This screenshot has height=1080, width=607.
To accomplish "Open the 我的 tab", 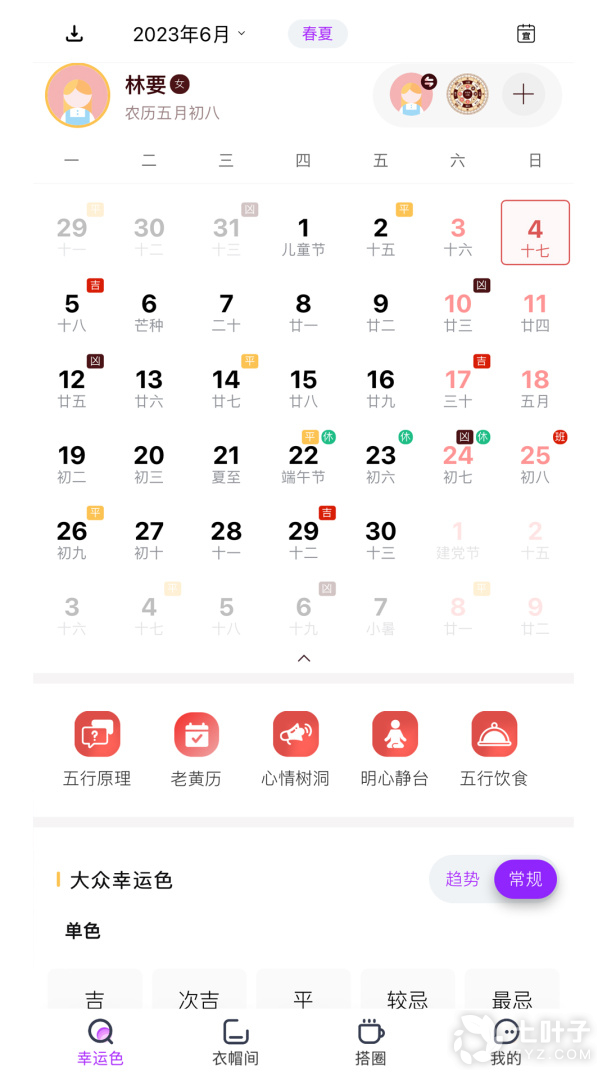I will (506, 1042).
